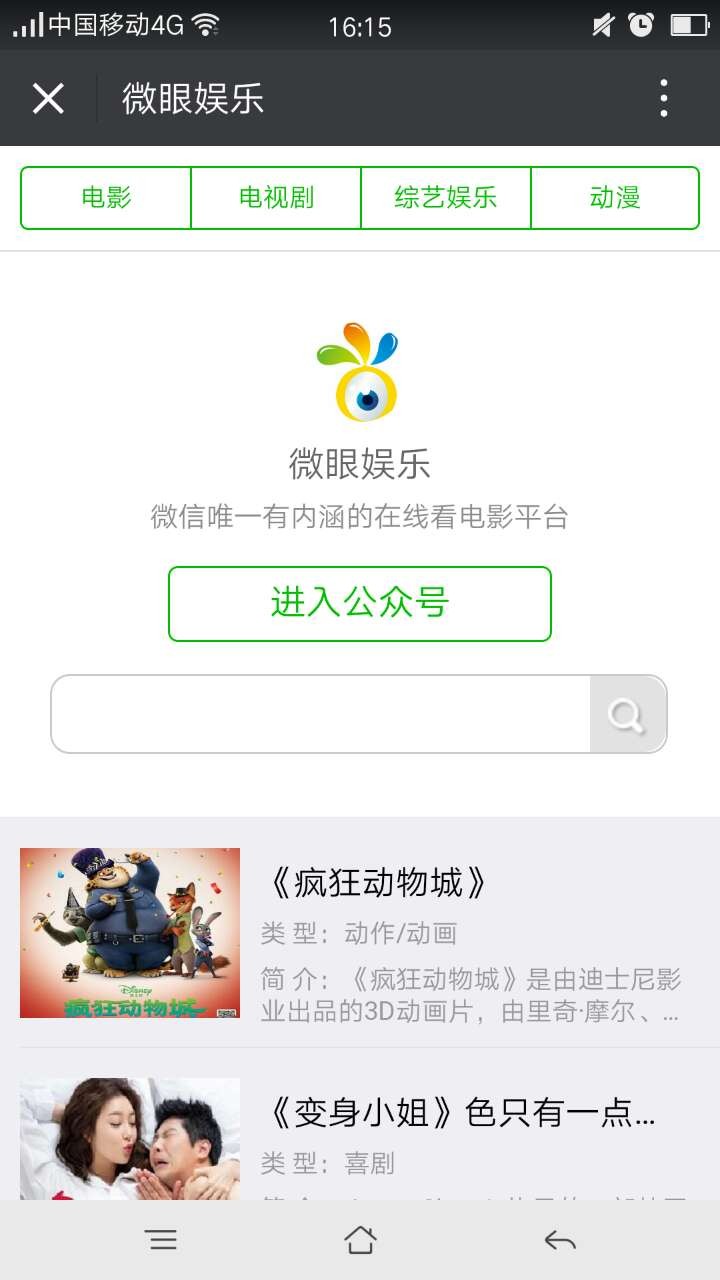Close the page with the X icon

coord(47,97)
